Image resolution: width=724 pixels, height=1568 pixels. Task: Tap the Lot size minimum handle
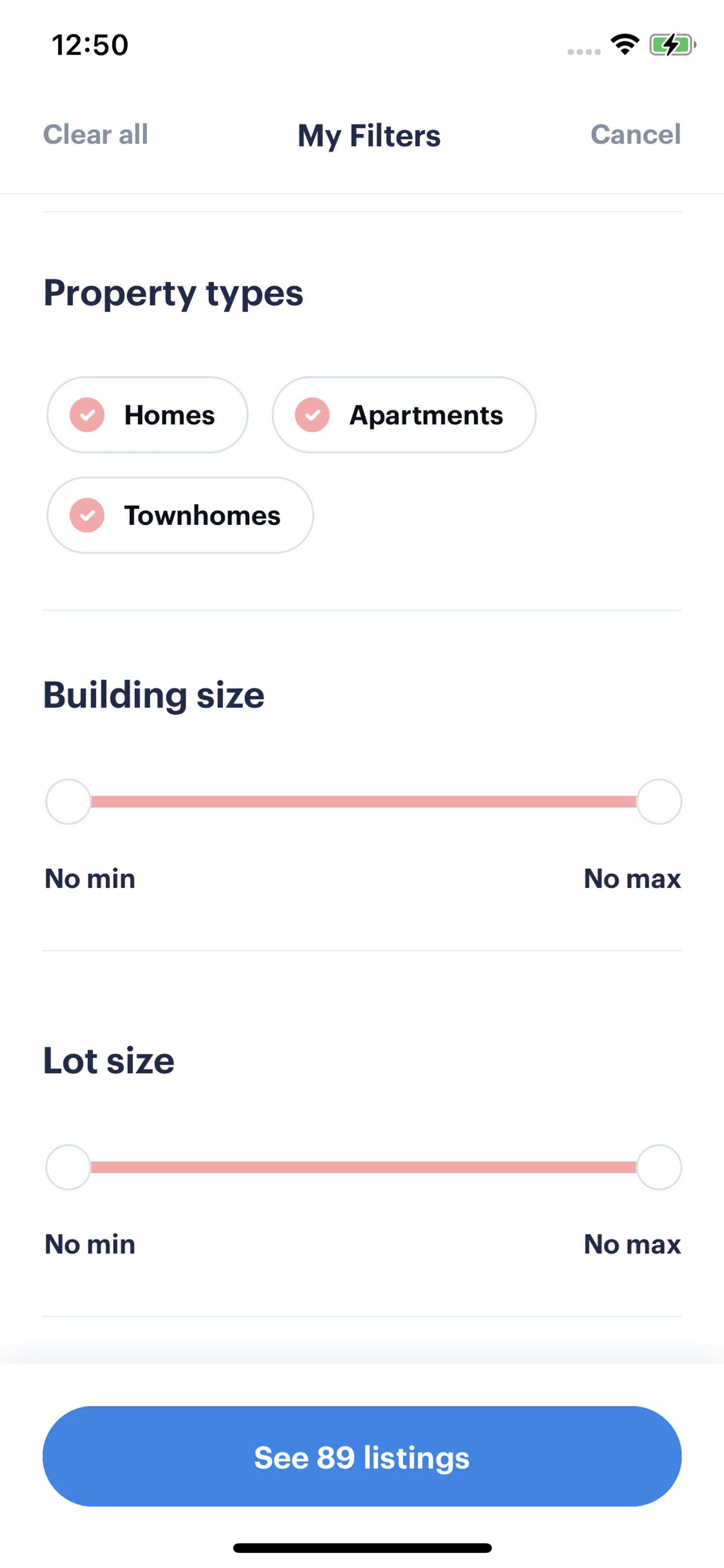point(68,1167)
